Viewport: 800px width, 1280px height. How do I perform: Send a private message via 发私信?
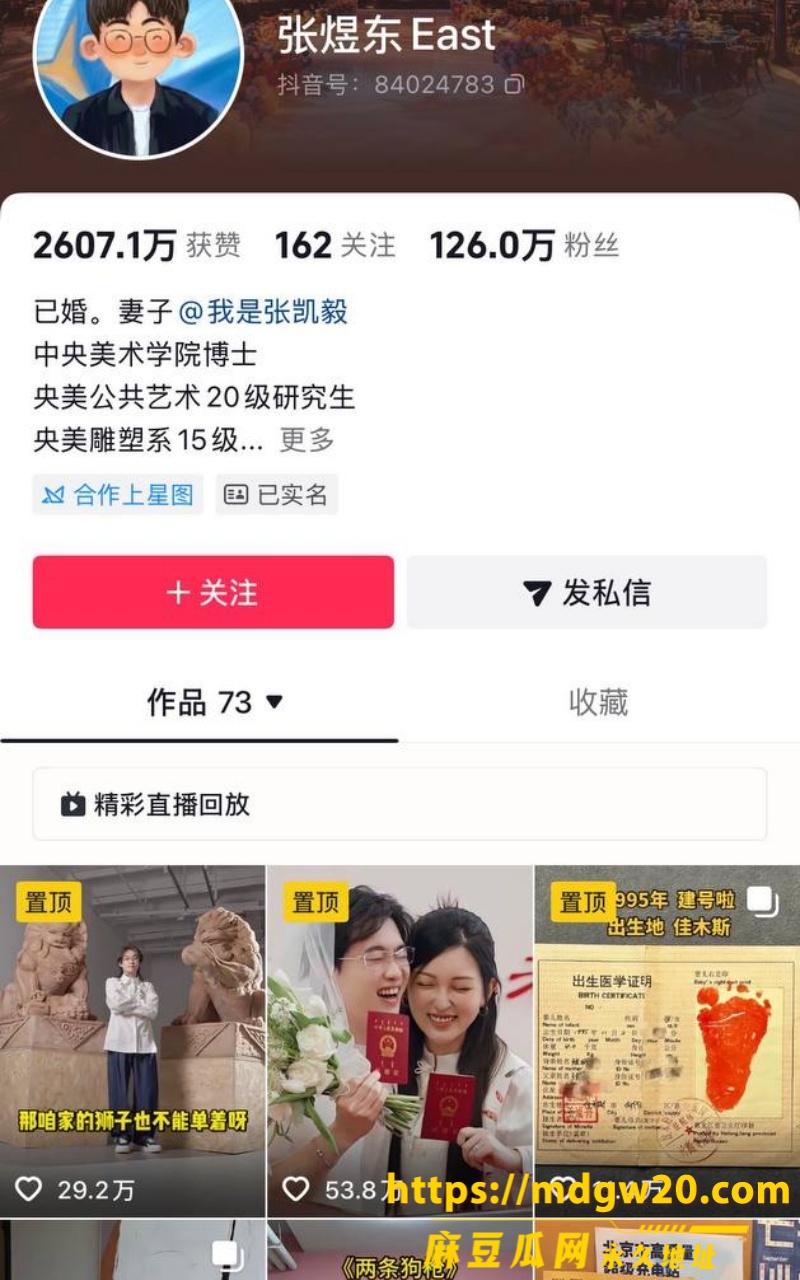587,592
